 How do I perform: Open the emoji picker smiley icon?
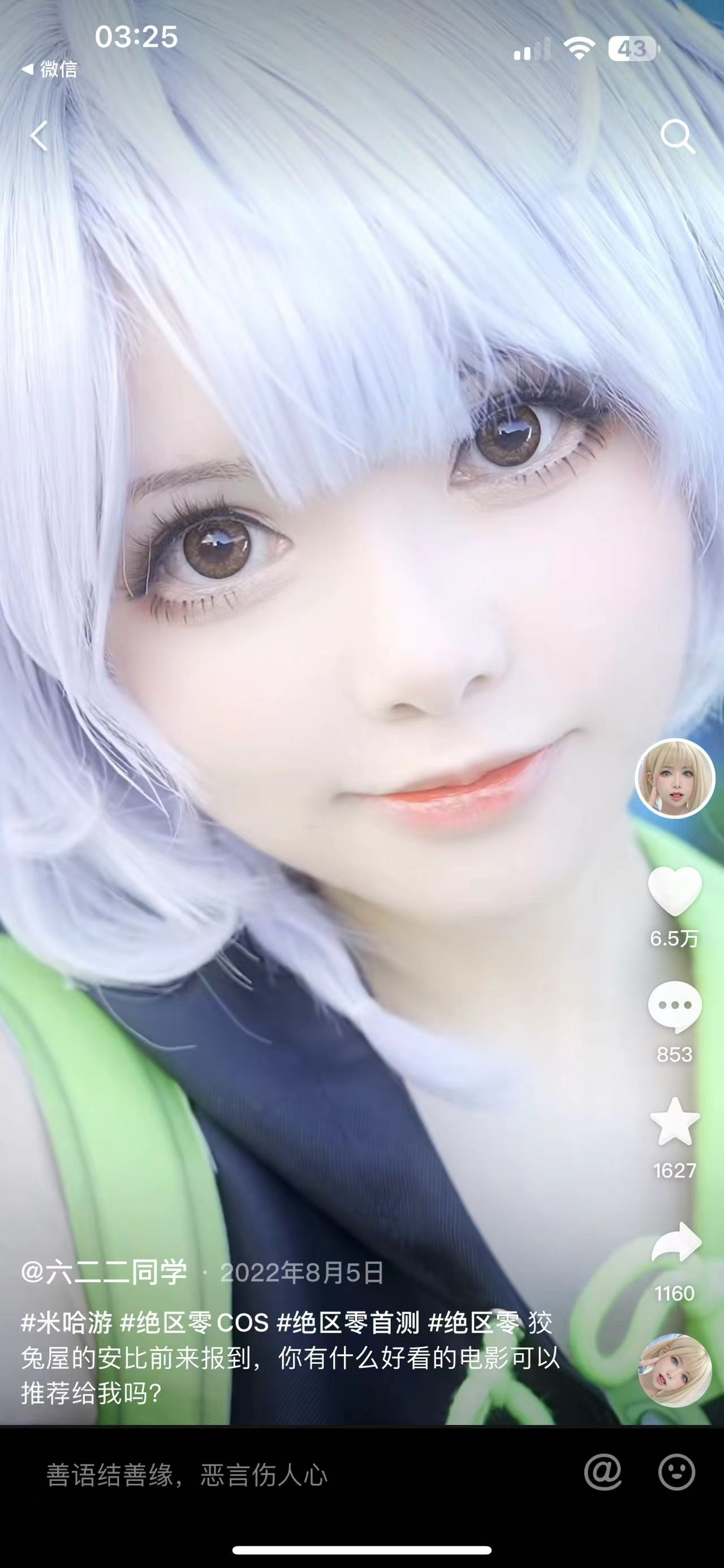(676, 1472)
